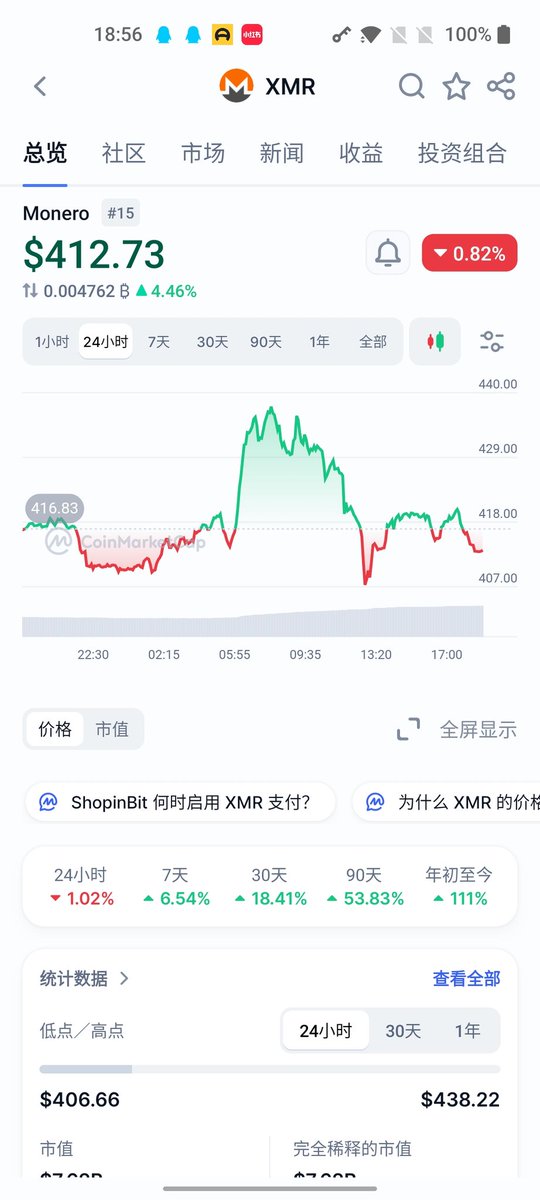Open the search magnifier icon

[412, 87]
